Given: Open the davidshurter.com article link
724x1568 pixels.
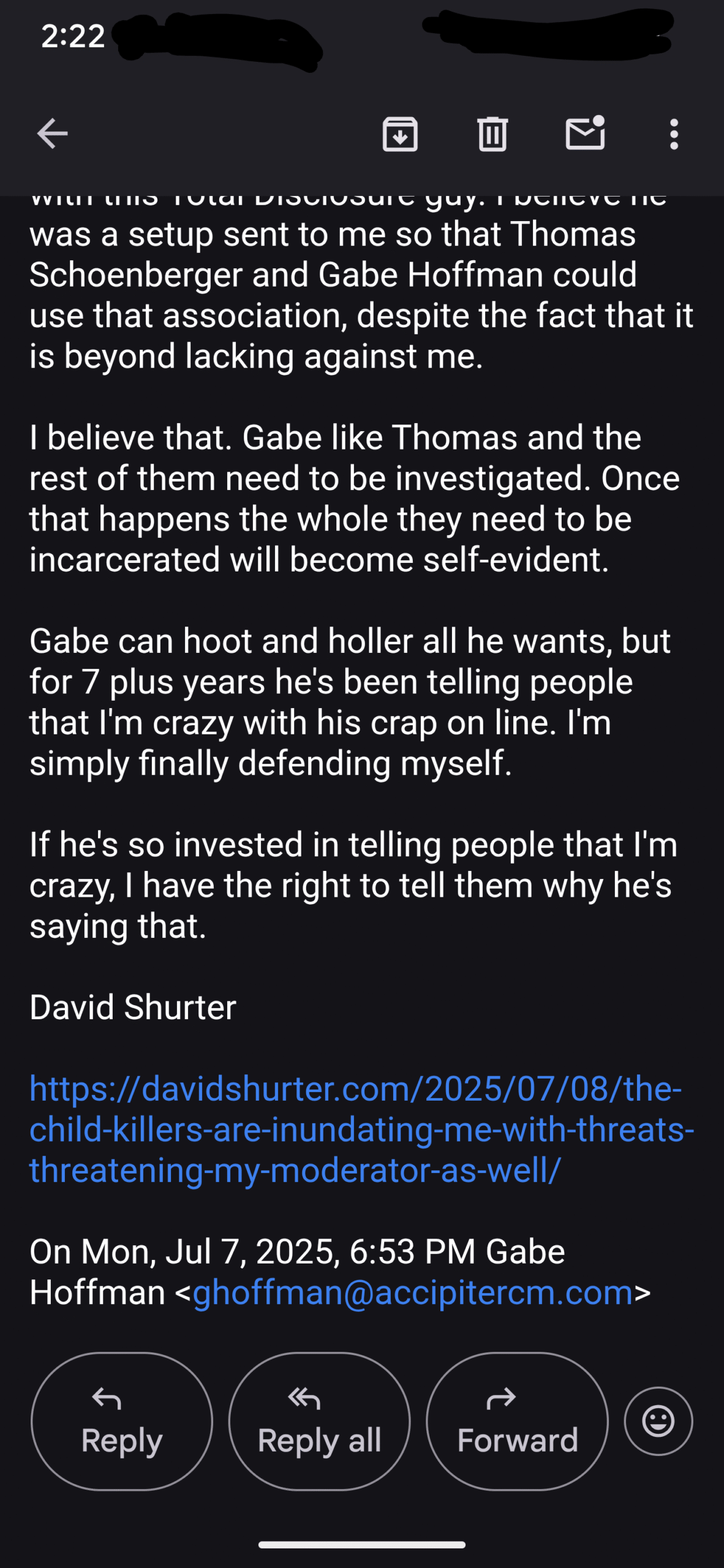Looking at the screenshot, I should point(361,1129).
